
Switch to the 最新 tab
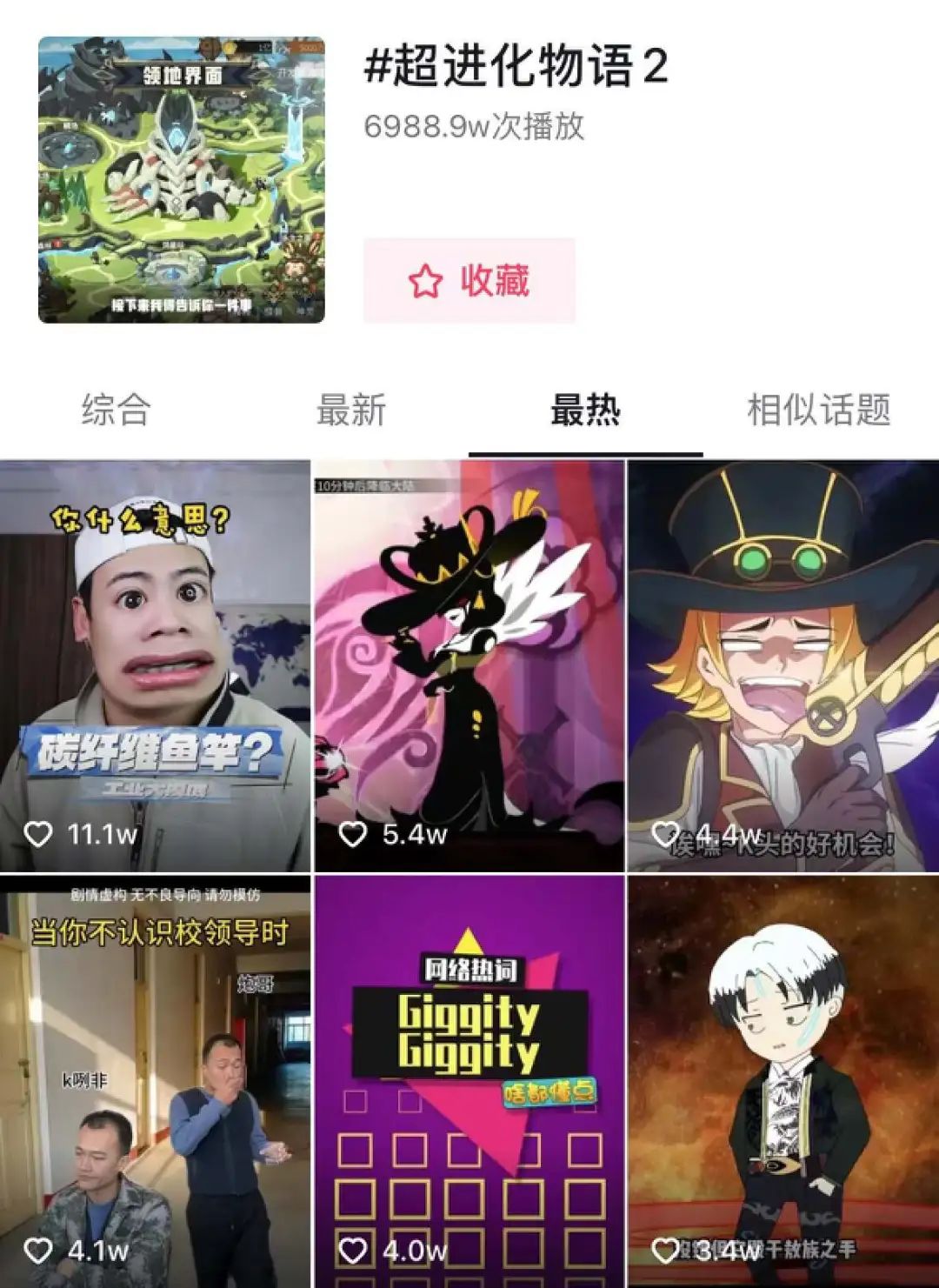[x=350, y=410]
